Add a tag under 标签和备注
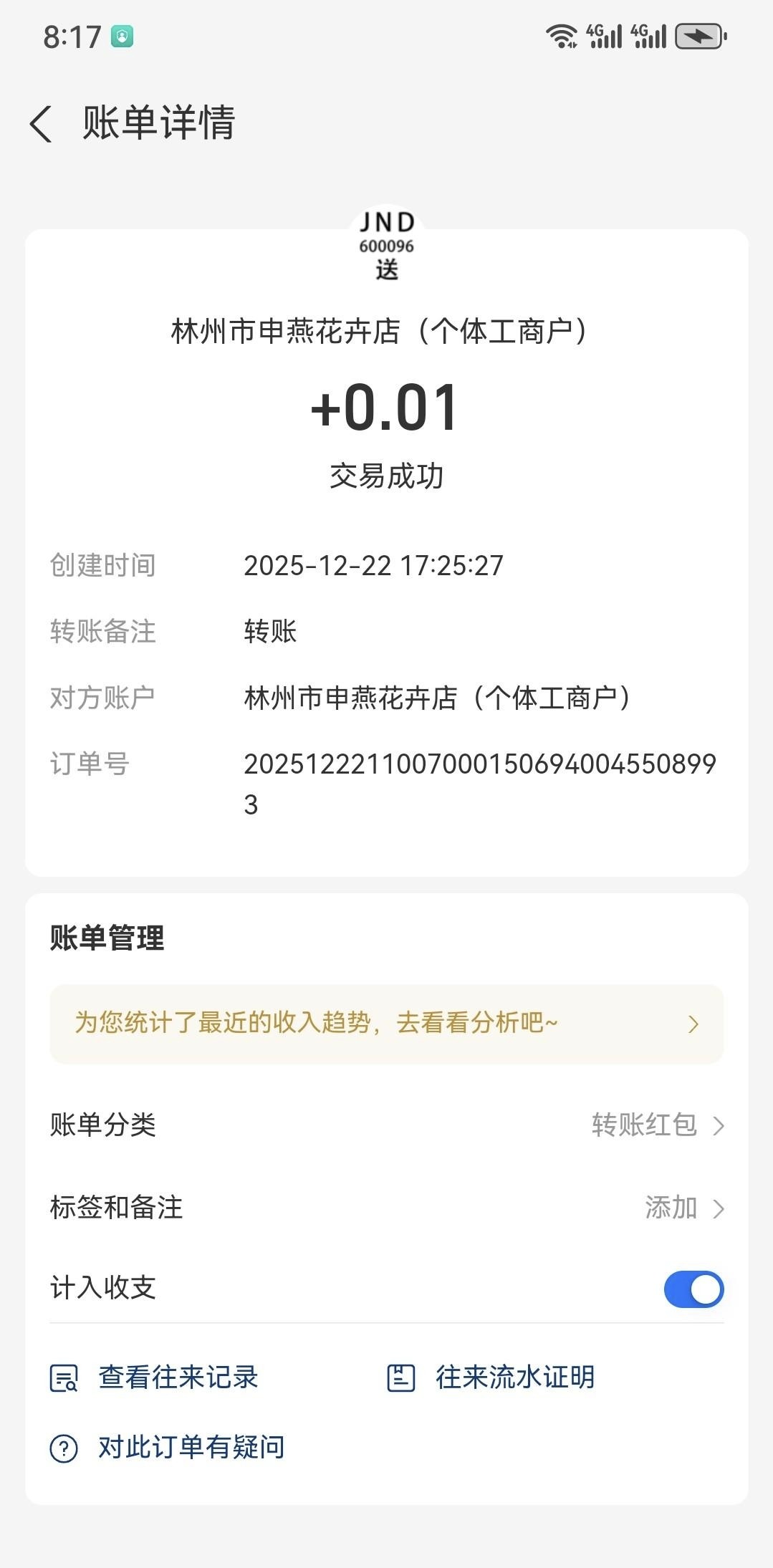The image size is (773, 1568). pos(683,1208)
